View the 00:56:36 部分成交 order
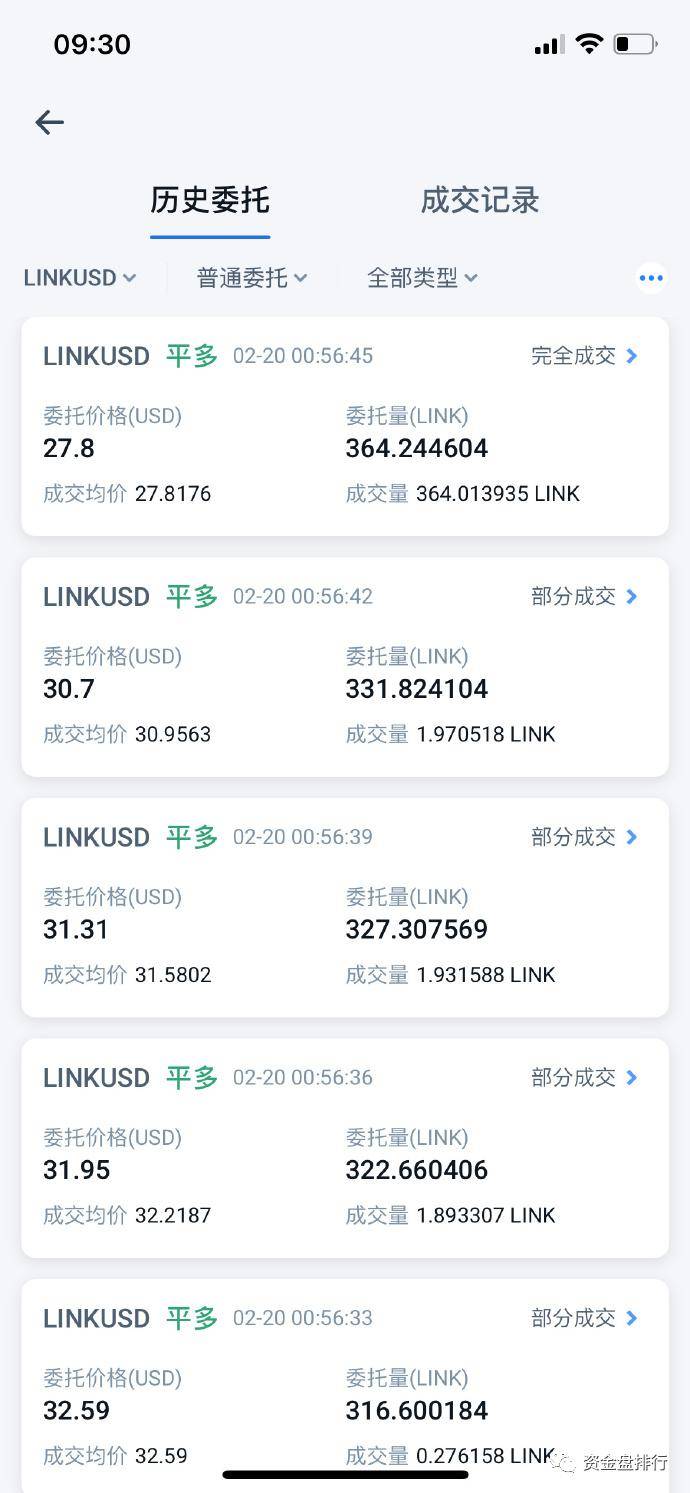This screenshot has width=690, height=1493. pos(584,1078)
